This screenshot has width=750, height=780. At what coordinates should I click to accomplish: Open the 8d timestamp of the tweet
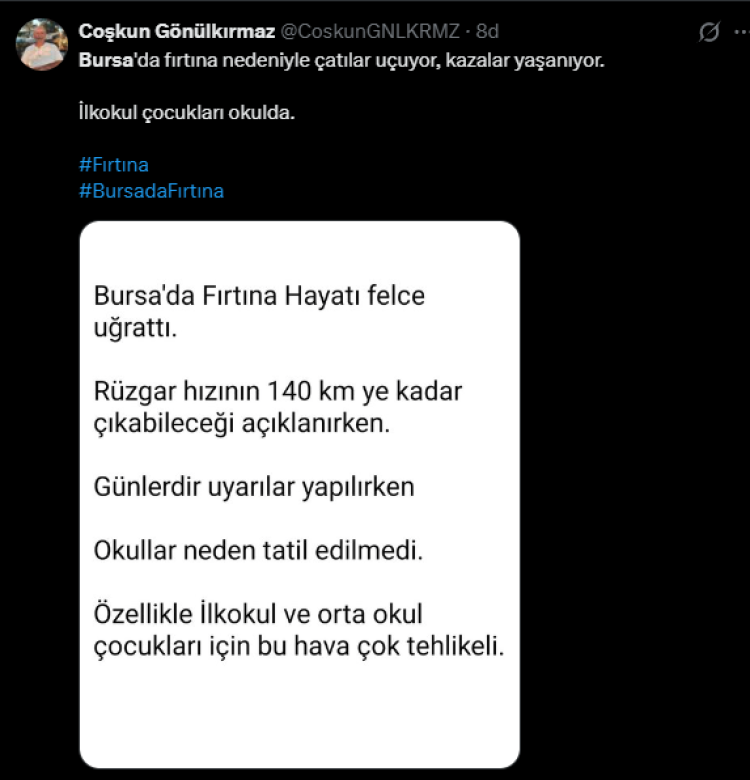tap(487, 33)
